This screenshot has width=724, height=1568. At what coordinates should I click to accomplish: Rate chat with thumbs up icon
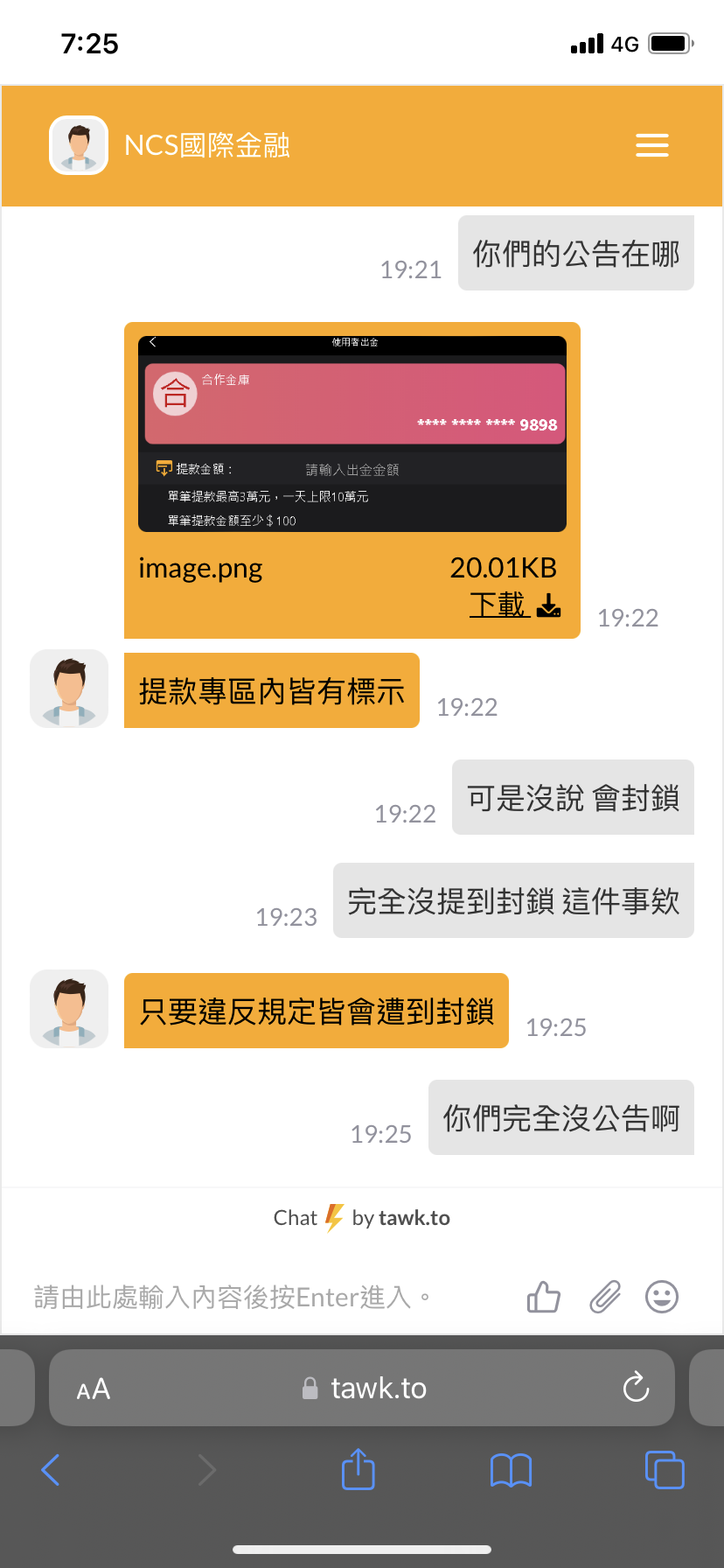543,1297
